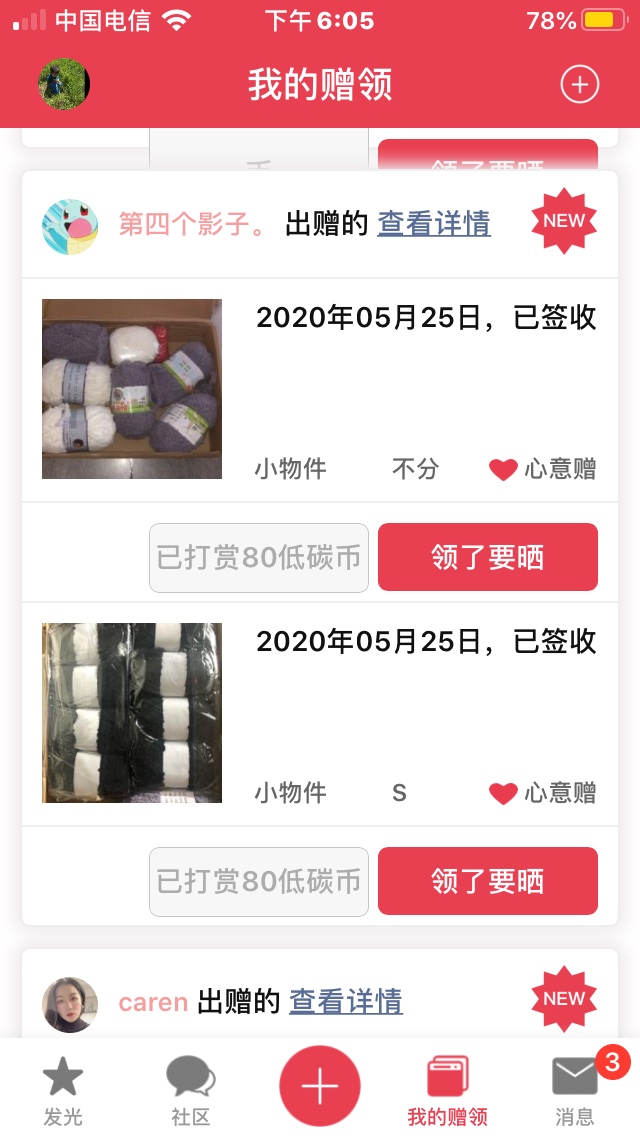Open the gray and white yarn box photo
Image resolution: width=640 pixels, height=1136 pixels.
[x=132, y=389]
